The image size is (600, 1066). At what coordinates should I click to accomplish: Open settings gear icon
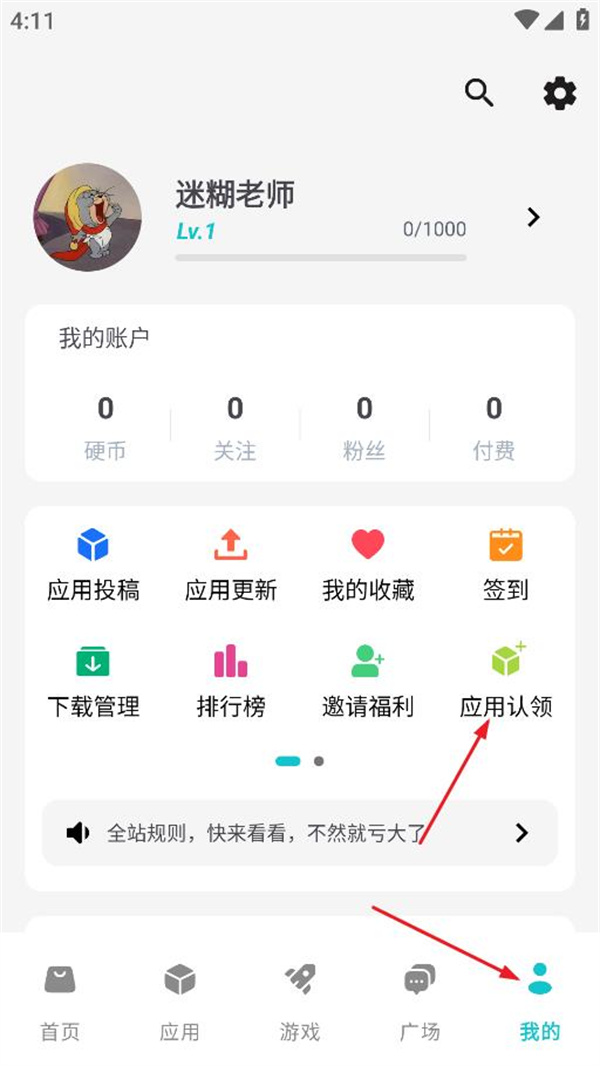pos(560,93)
